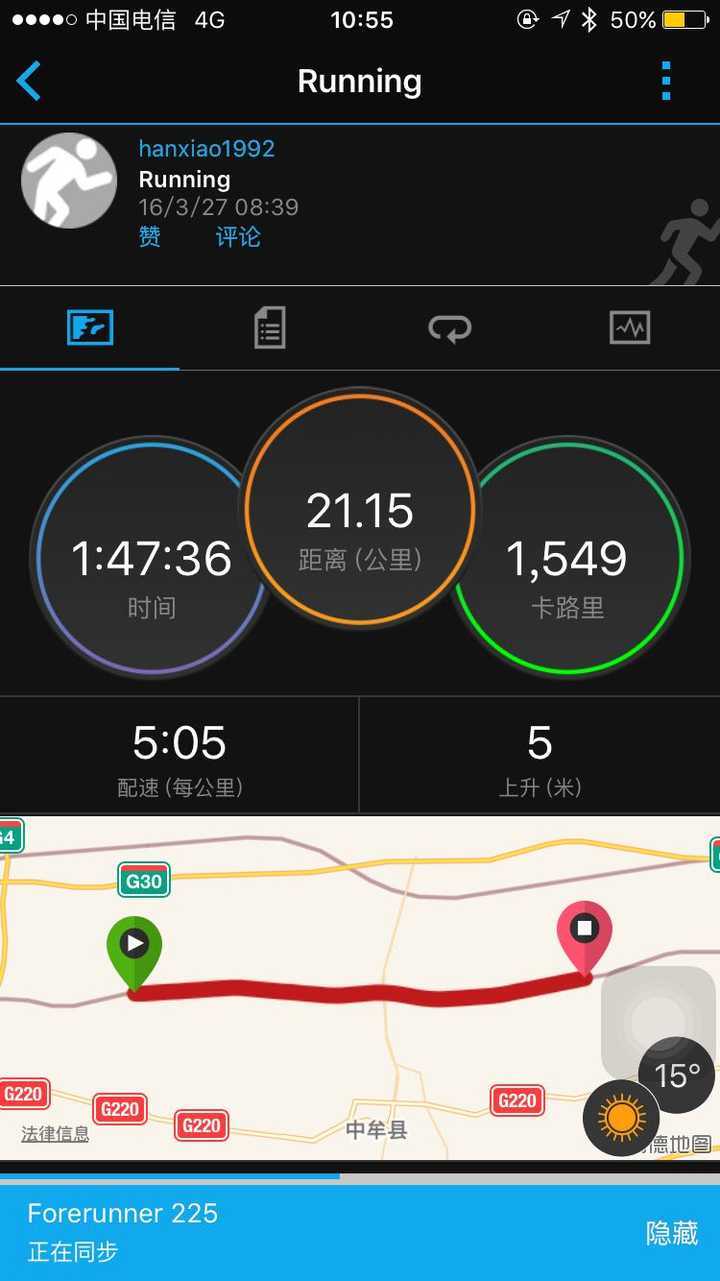Switch to the charts tab

[x=630, y=328]
